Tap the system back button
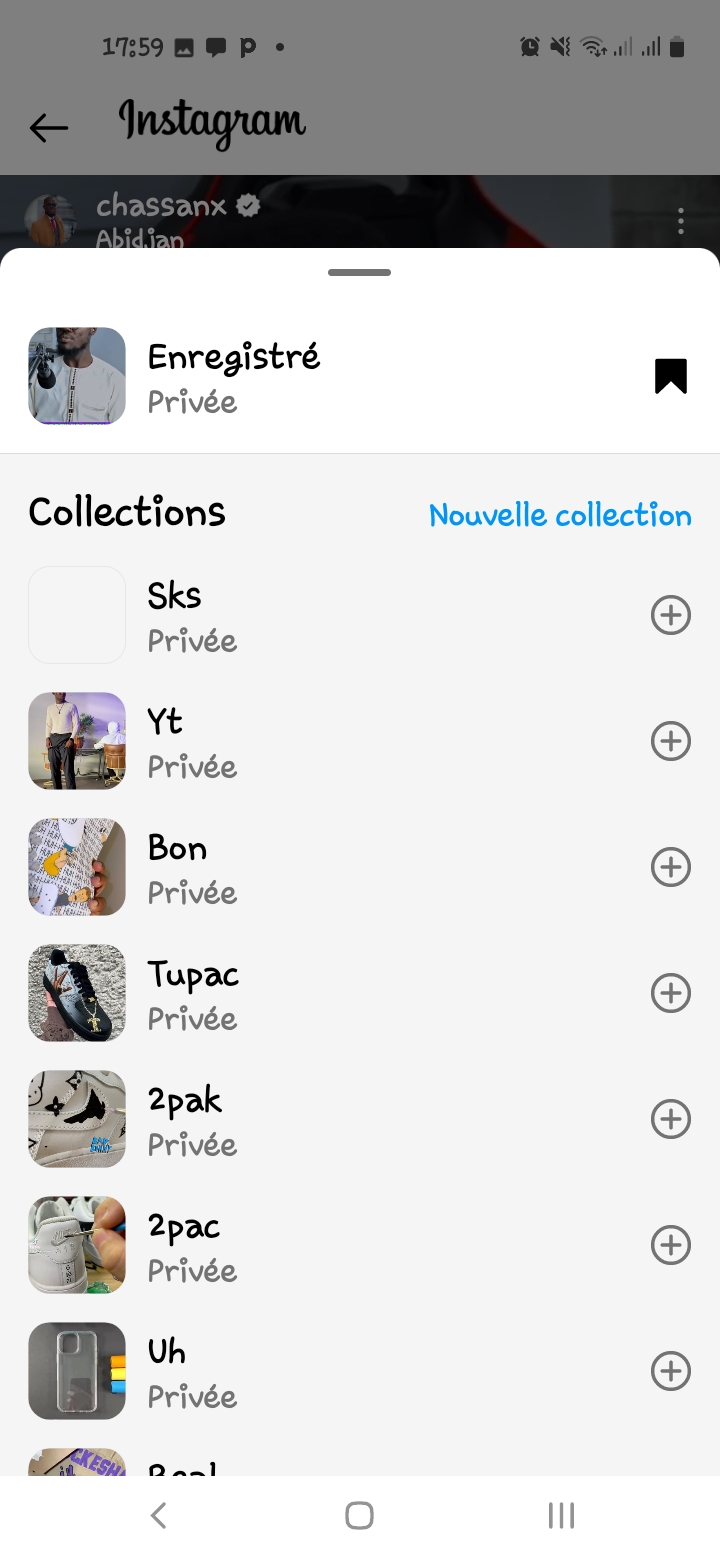The width and height of the screenshot is (720, 1560). tap(158, 1516)
